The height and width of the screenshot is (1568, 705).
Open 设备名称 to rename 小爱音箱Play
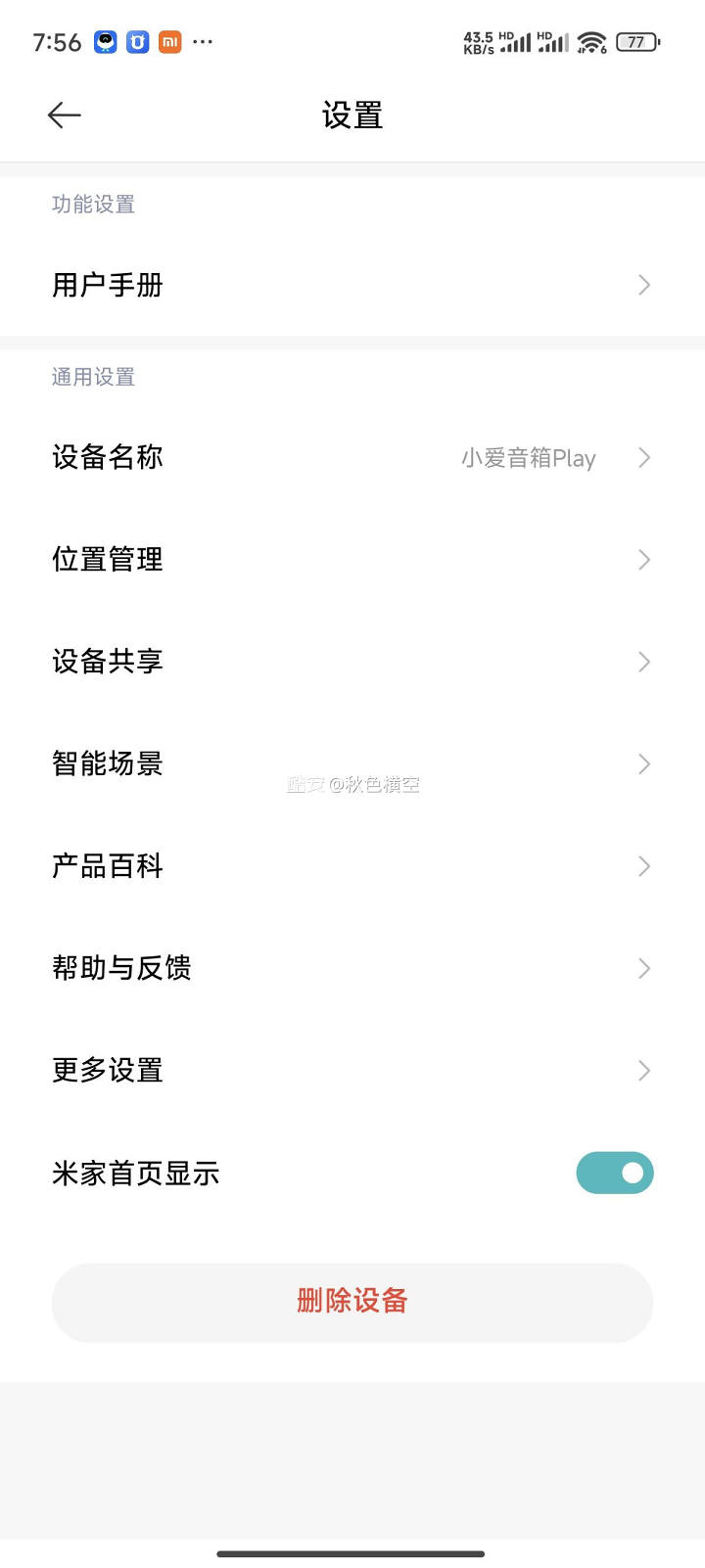pyautogui.click(x=352, y=457)
